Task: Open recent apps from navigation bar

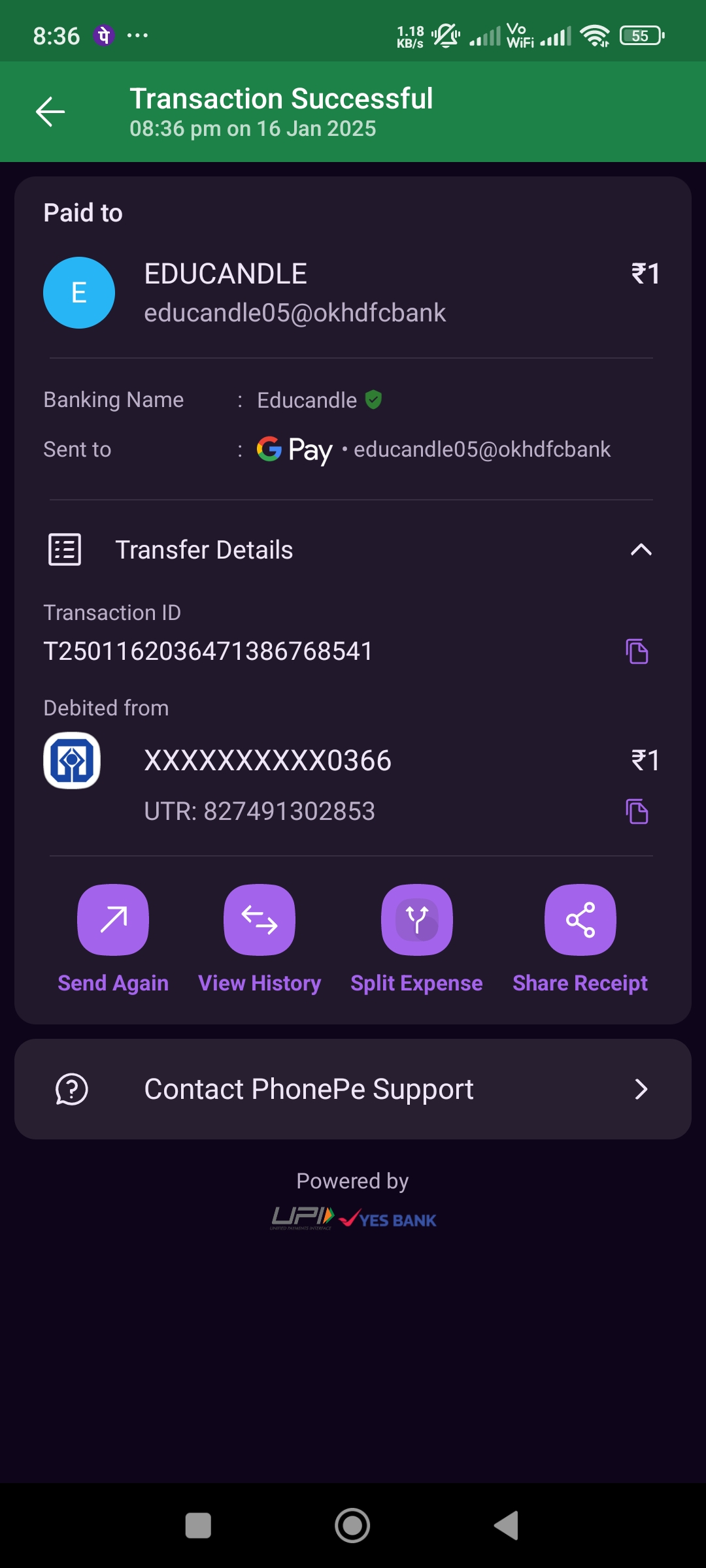Action: pyautogui.click(x=198, y=1526)
